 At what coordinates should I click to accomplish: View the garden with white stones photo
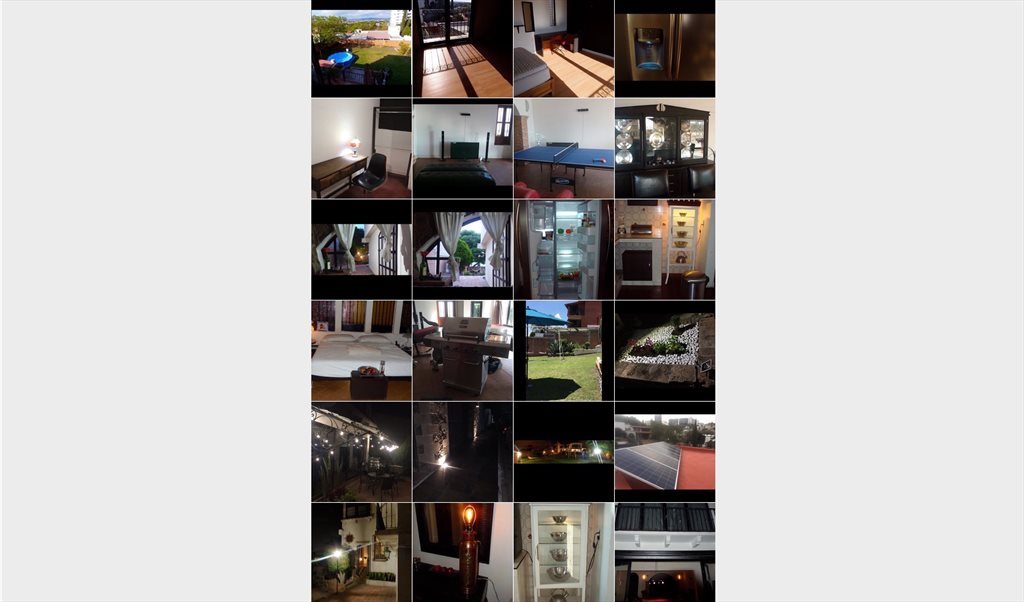(664, 350)
